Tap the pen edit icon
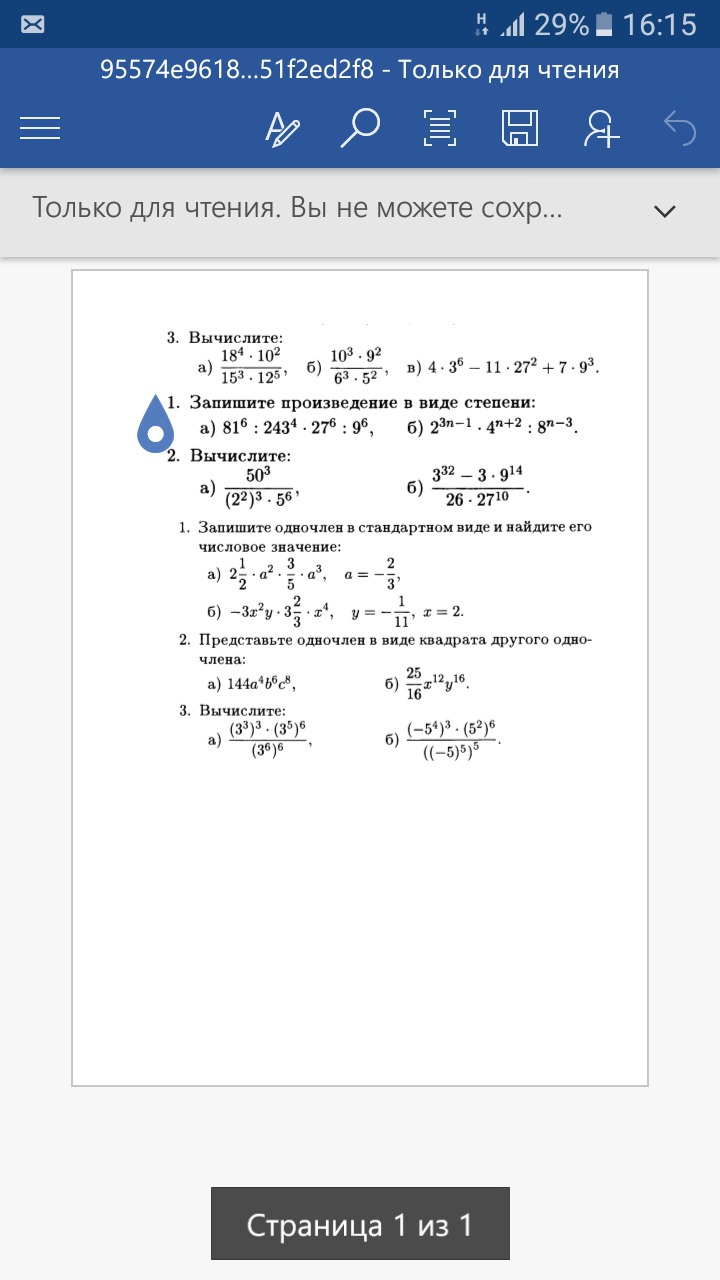720x1280 pixels. [282, 128]
